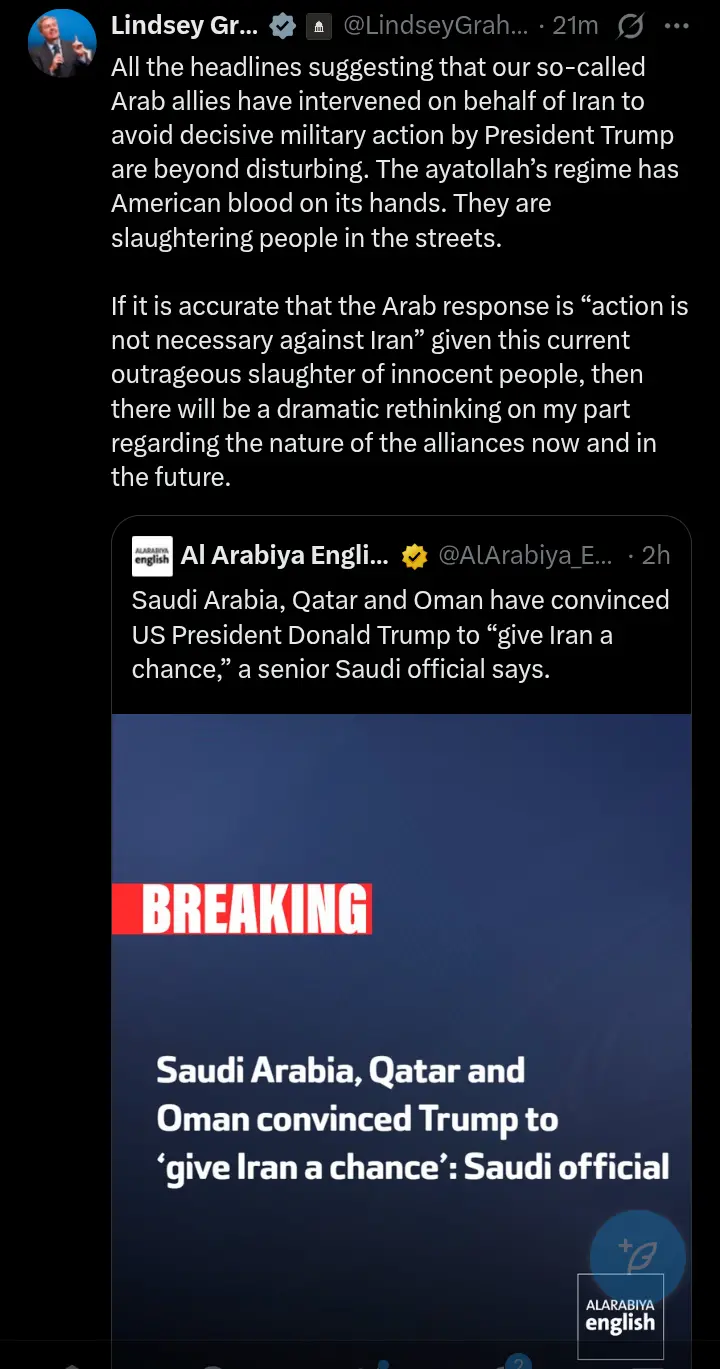The width and height of the screenshot is (720, 1369).
Task: Tap the Grok icon beside the timestamp
Action: [x=630, y=27]
